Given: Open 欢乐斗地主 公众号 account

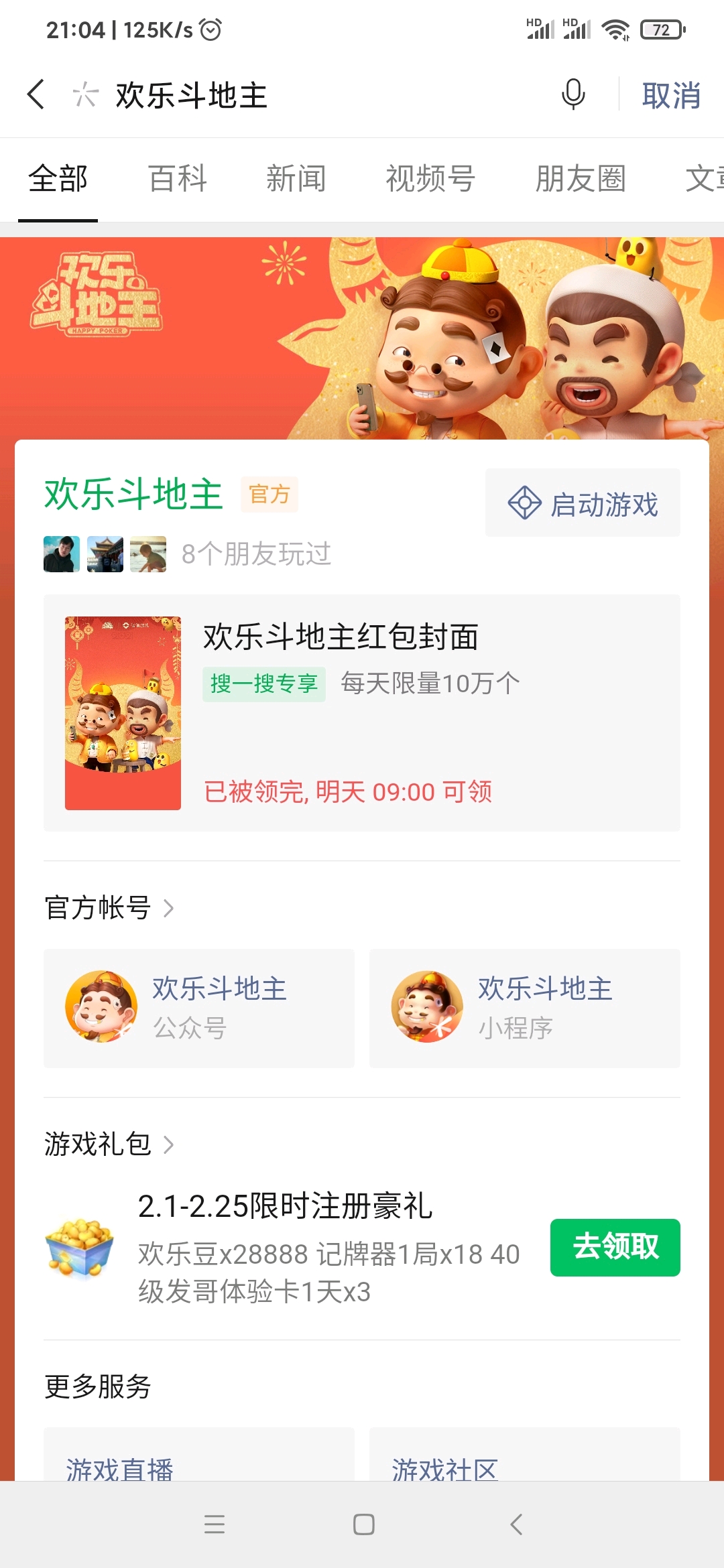Looking at the screenshot, I should click(199, 1008).
